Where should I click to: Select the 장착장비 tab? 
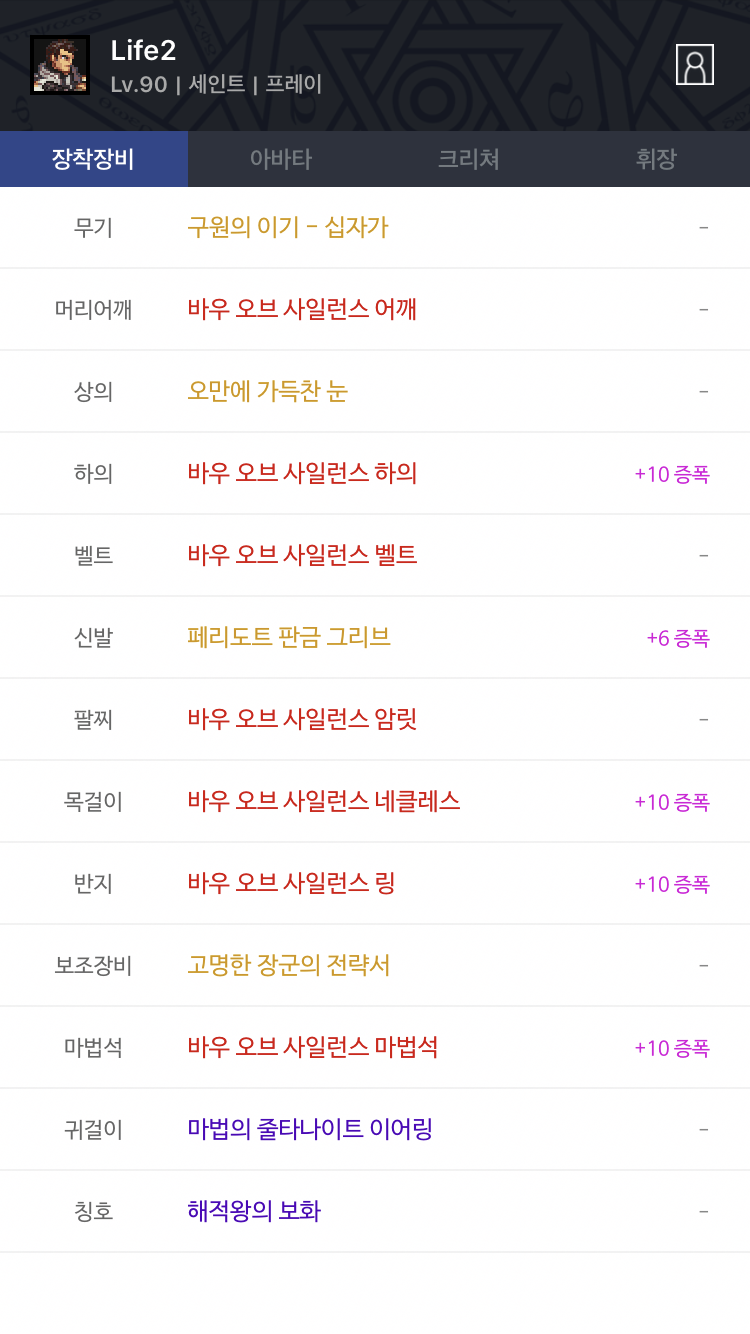(x=94, y=159)
